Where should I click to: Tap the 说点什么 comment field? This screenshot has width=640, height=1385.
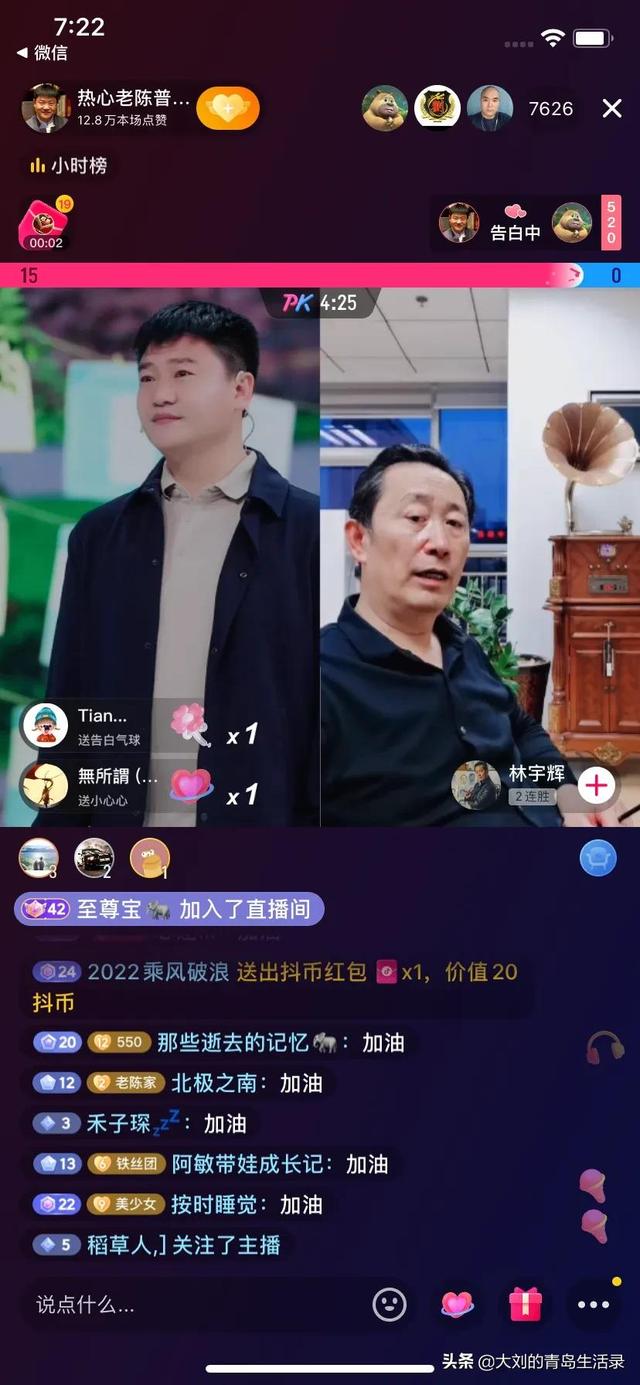click(190, 1304)
